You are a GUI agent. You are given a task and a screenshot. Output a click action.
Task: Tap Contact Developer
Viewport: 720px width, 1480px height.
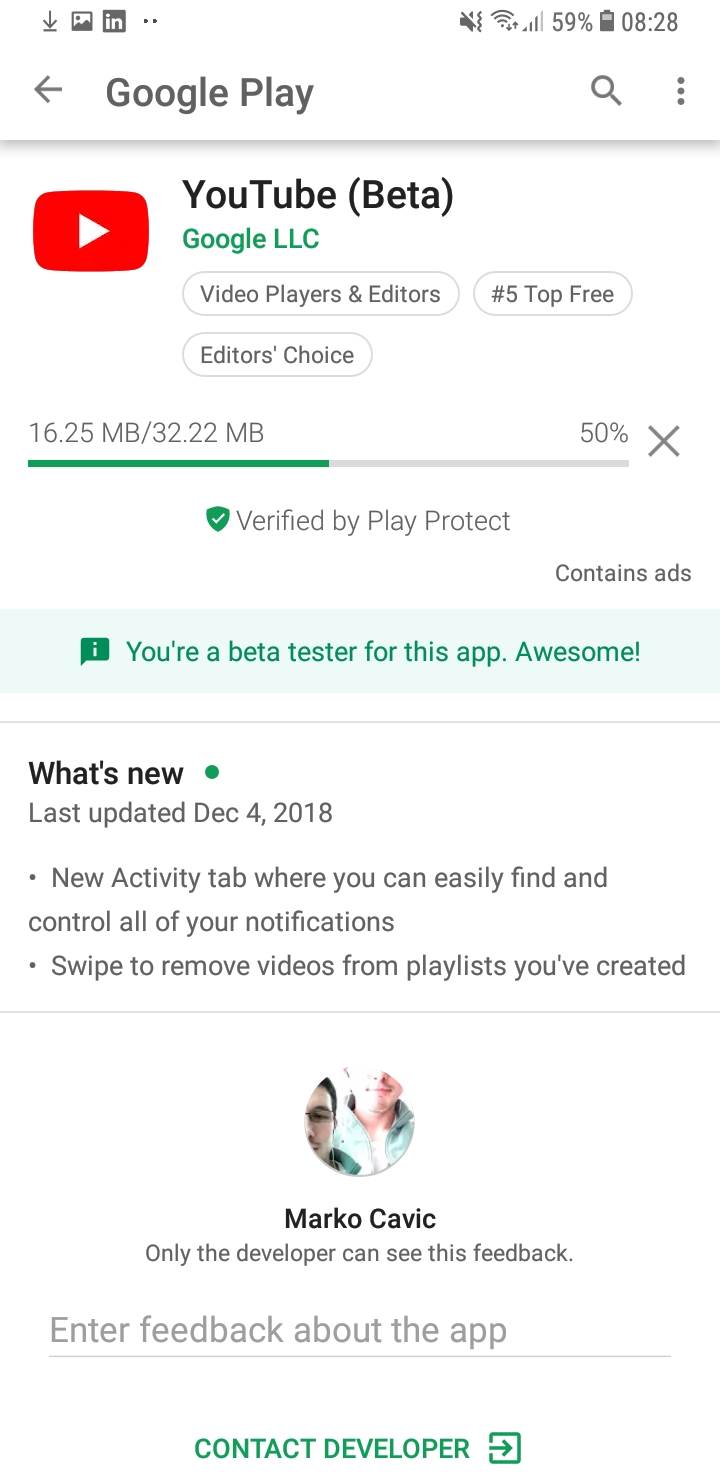click(357, 1448)
